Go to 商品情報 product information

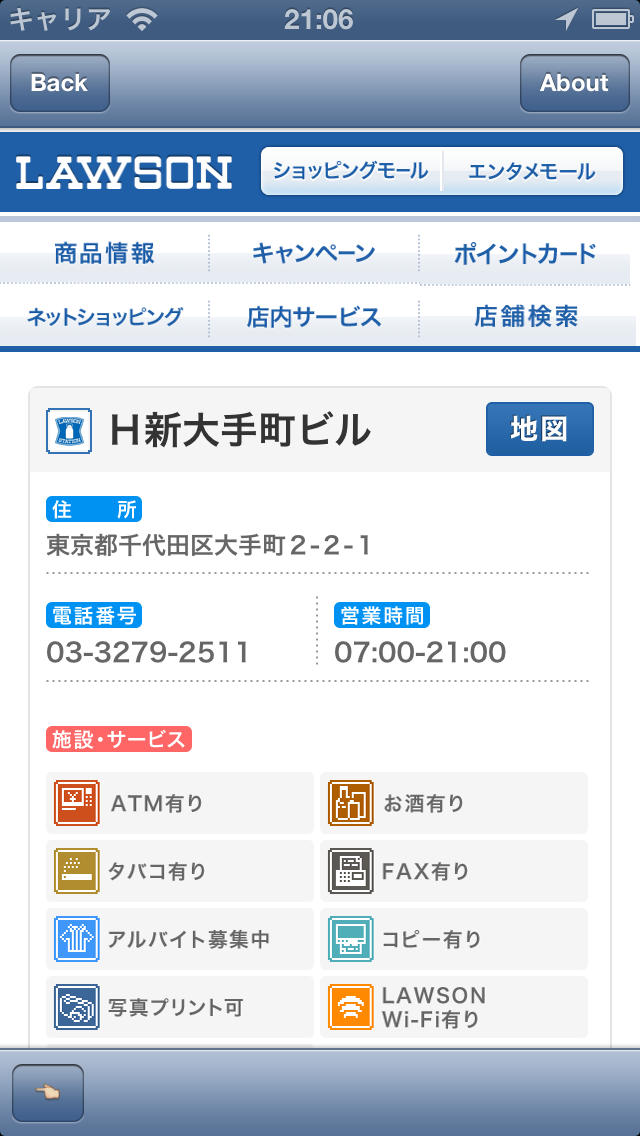coord(104,254)
